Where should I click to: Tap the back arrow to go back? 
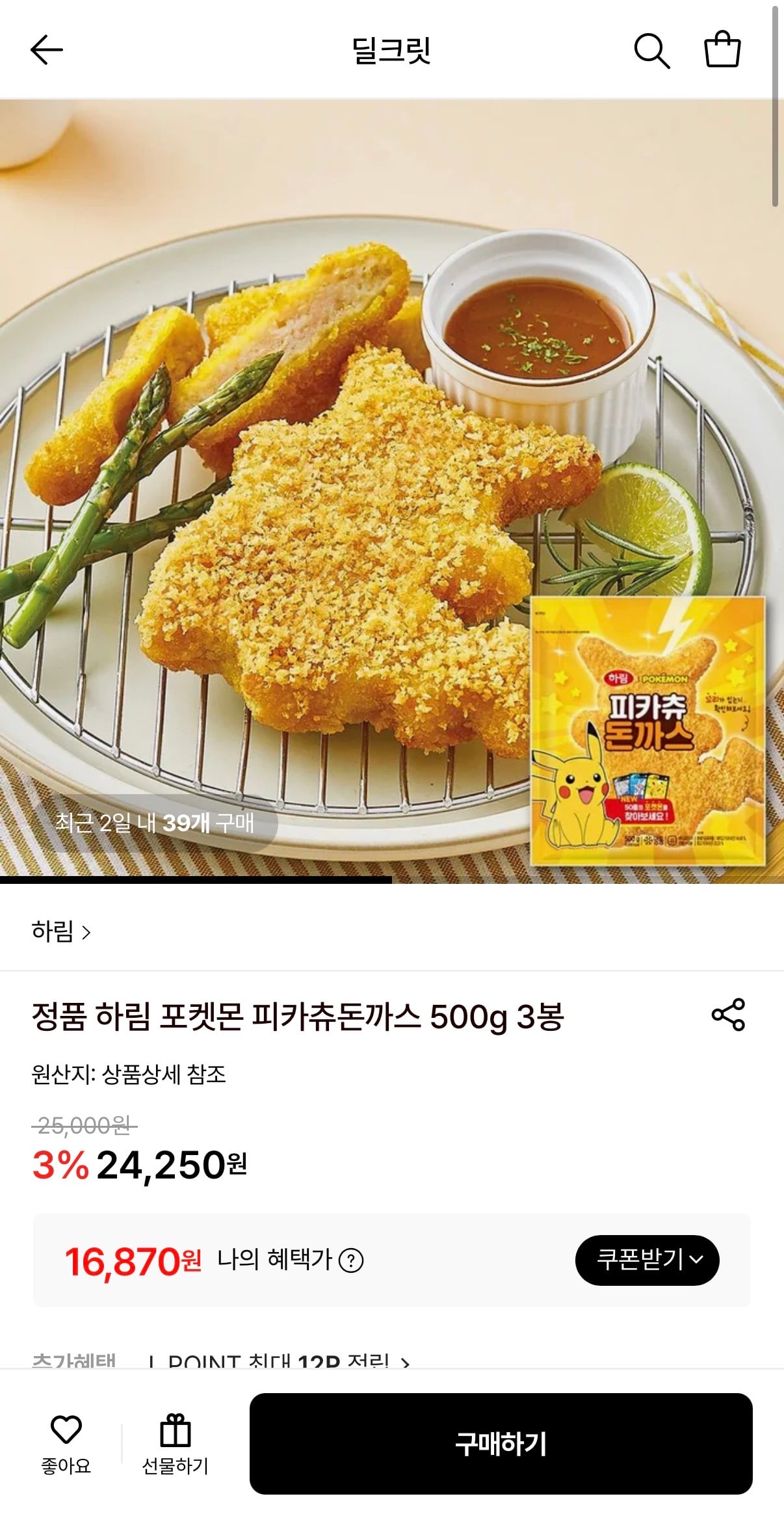(47, 49)
